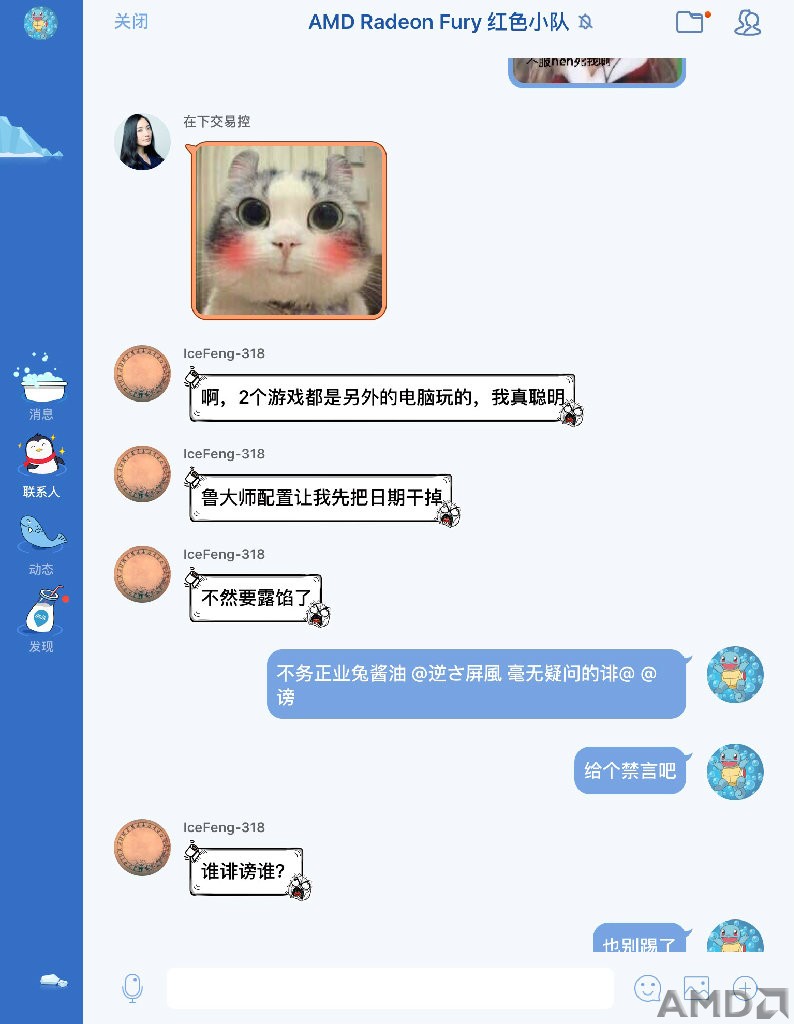
Task: Open IceFeng-318's avatar beside 谁诽谤谁?
Action: click(142, 847)
